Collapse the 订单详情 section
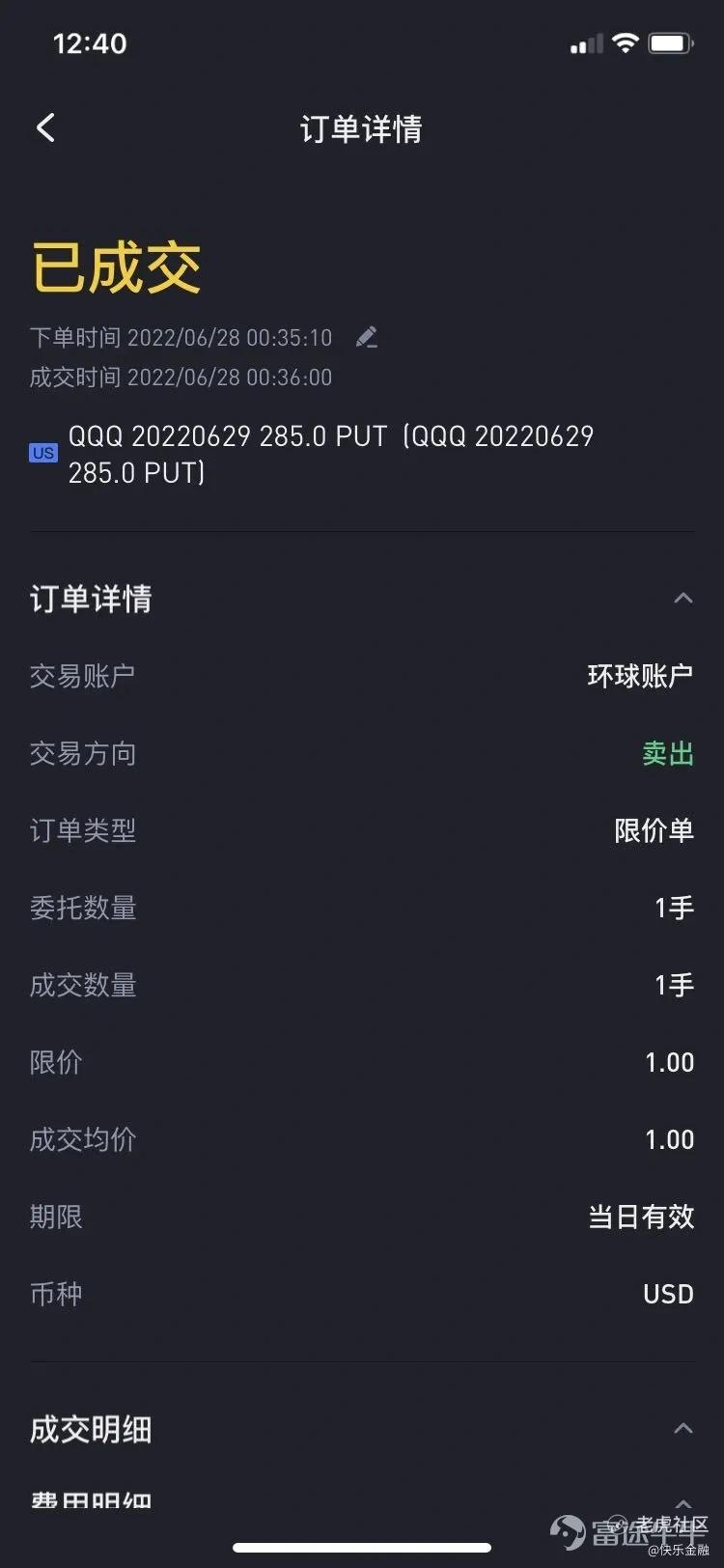724x1568 pixels. (x=683, y=599)
